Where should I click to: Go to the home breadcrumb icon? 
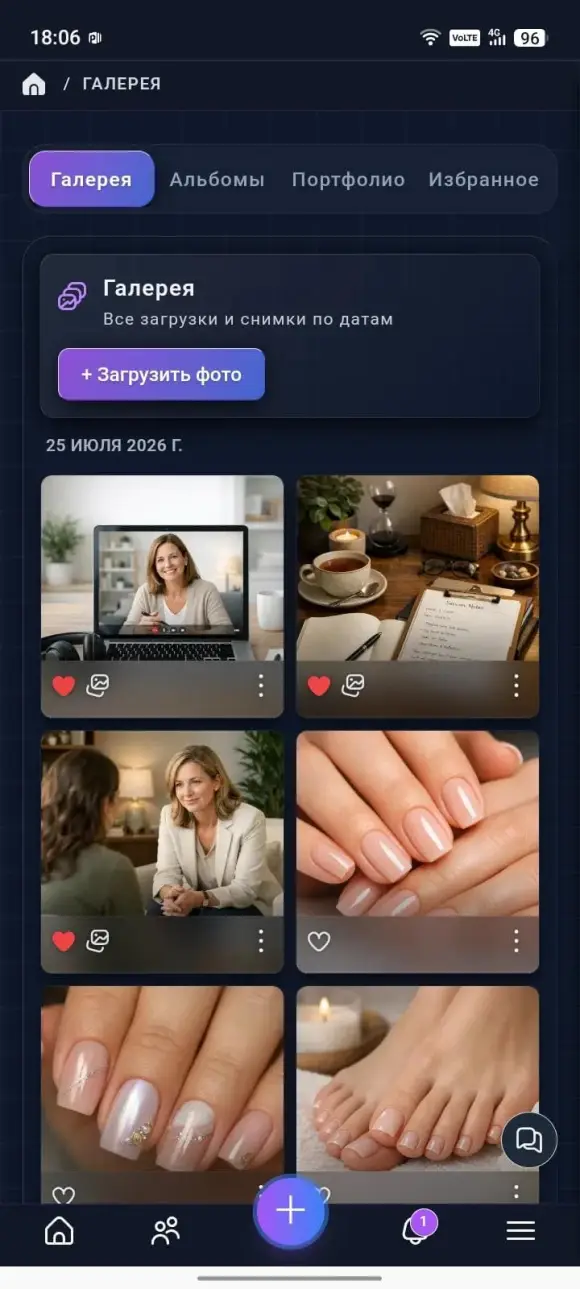[34, 84]
